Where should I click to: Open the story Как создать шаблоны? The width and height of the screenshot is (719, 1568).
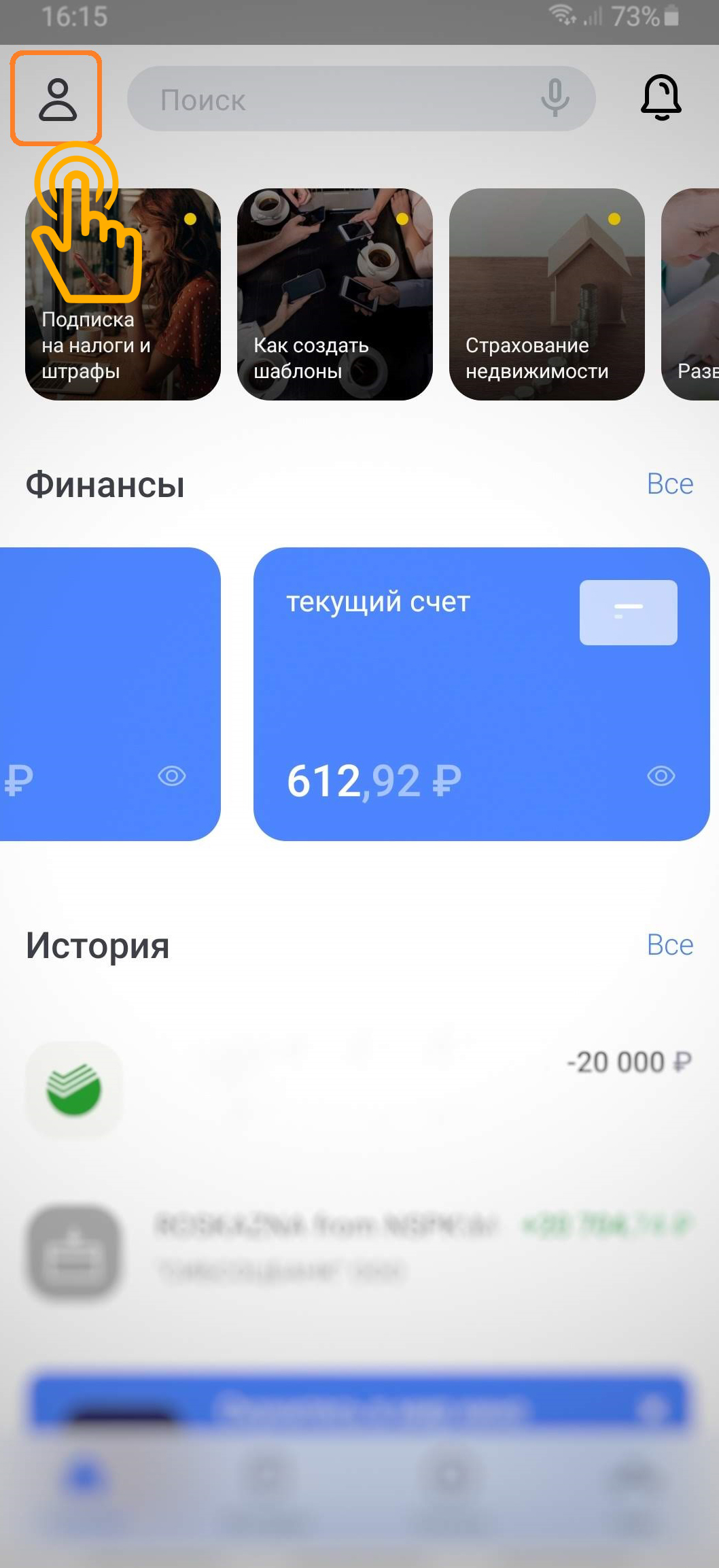(x=334, y=294)
